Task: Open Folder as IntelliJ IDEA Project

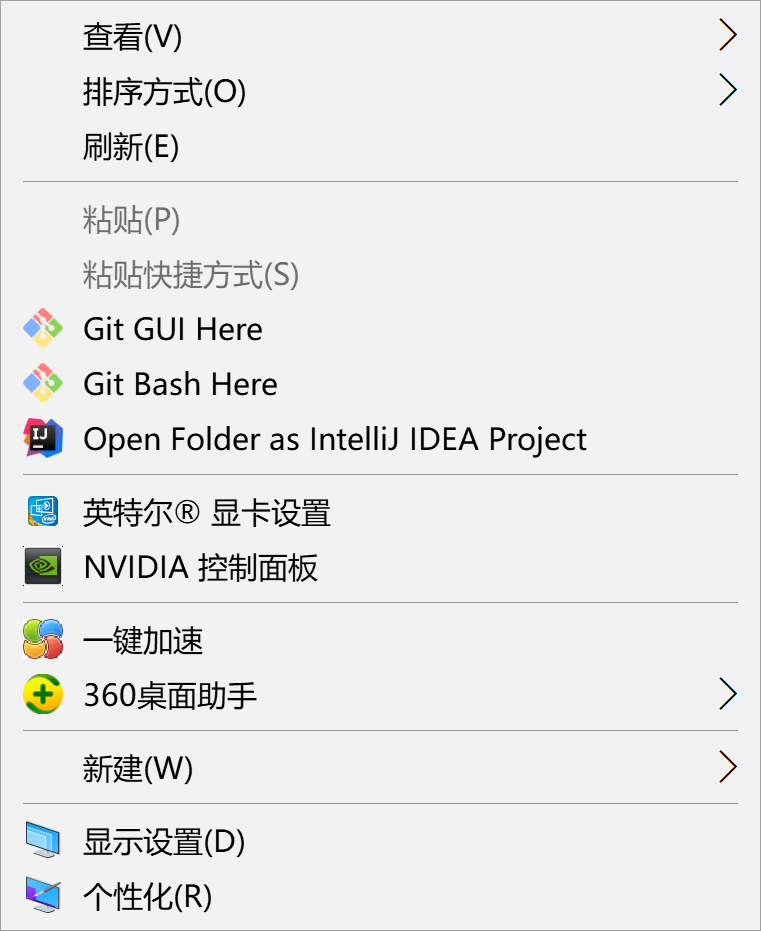Action: tap(335, 439)
